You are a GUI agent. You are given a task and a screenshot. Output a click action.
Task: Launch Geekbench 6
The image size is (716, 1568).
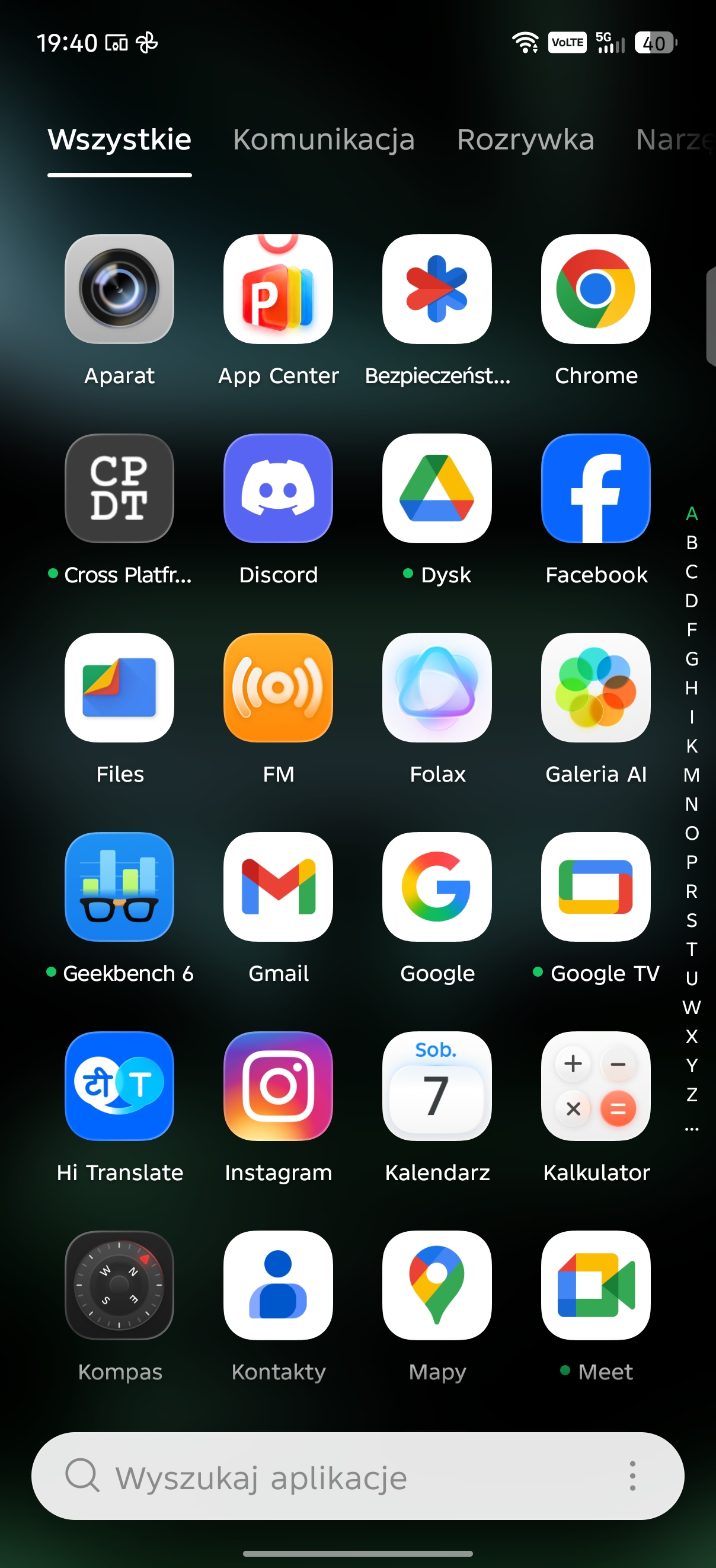tap(119, 886)
